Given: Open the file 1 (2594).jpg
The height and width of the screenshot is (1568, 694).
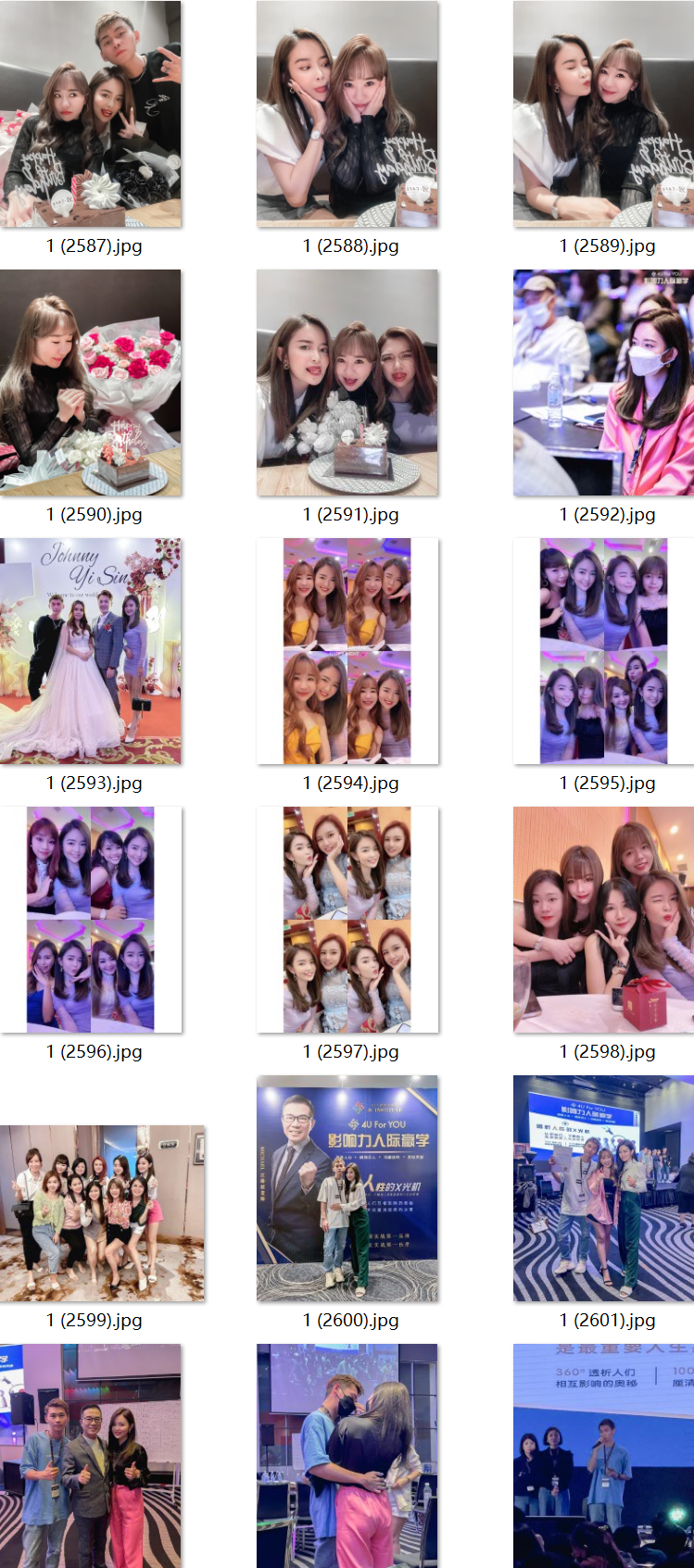Looking at the screenshot, I should (x=347, y=651).
